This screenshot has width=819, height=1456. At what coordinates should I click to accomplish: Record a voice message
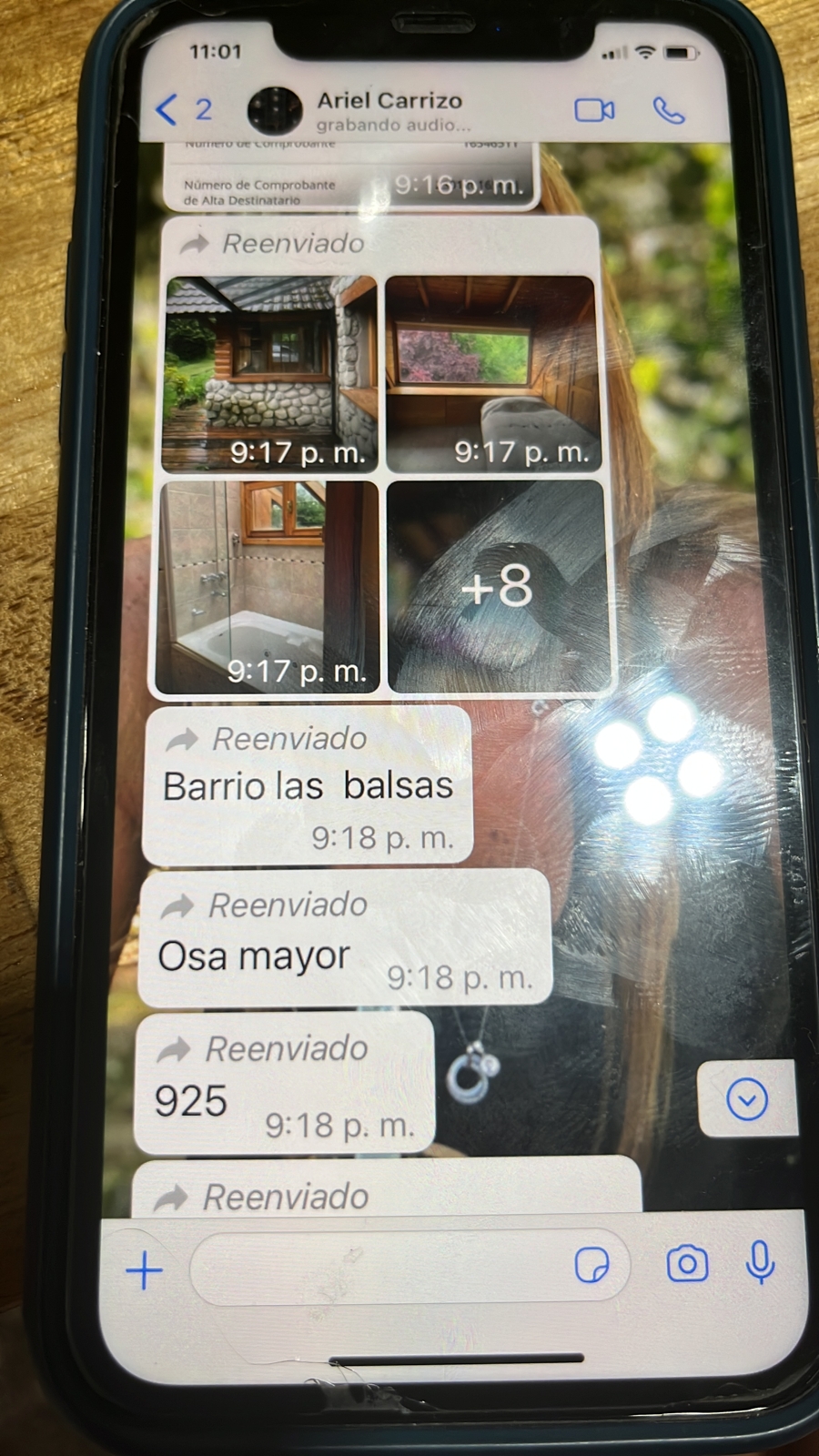(760, 1262)
